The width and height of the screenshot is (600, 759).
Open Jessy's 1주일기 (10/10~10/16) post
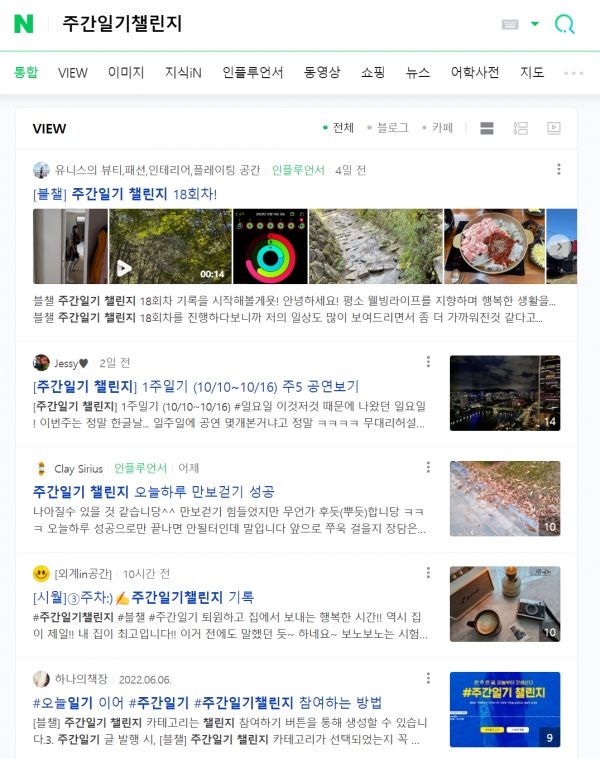195,386
